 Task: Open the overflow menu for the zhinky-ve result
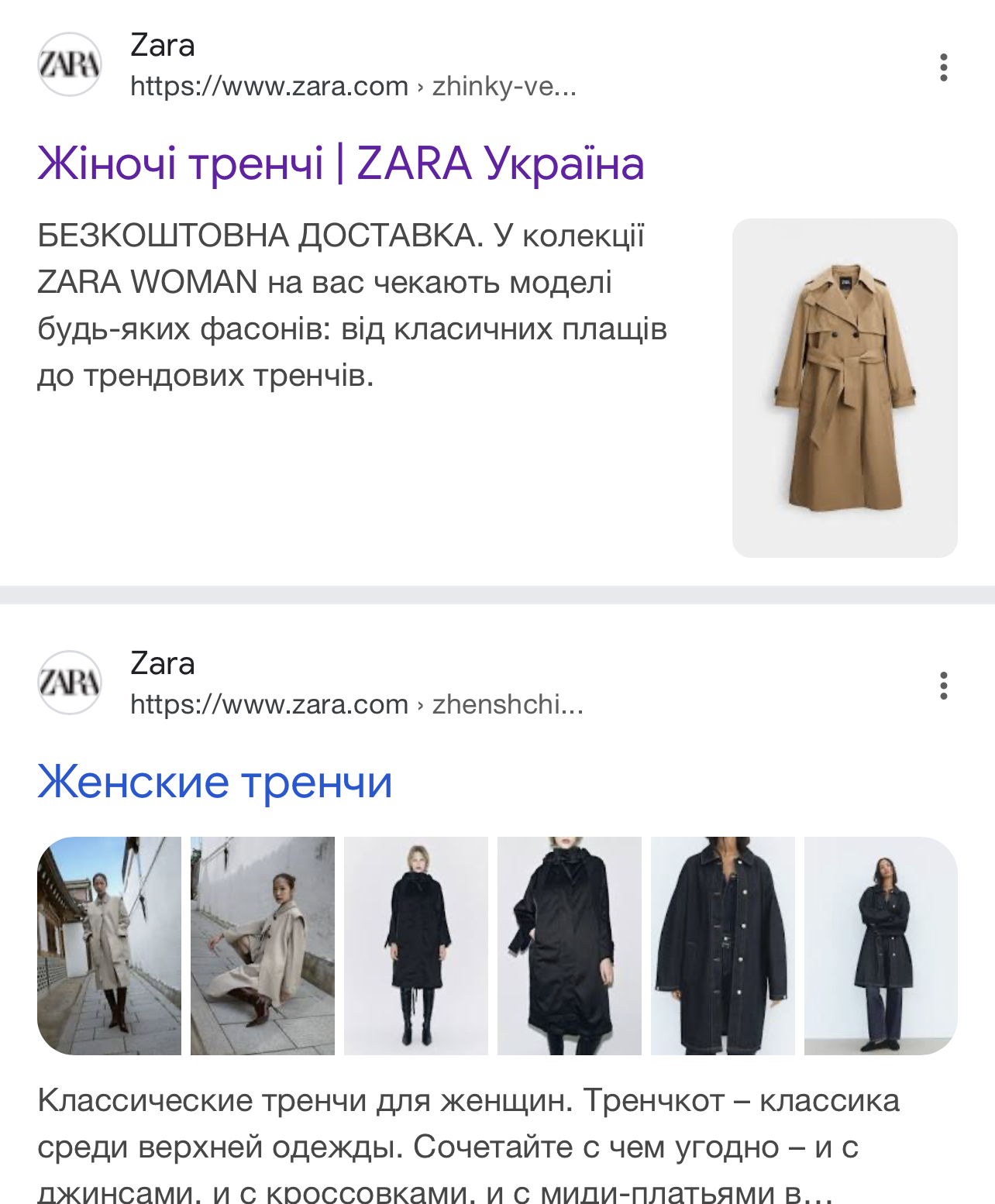click(943, 67)
